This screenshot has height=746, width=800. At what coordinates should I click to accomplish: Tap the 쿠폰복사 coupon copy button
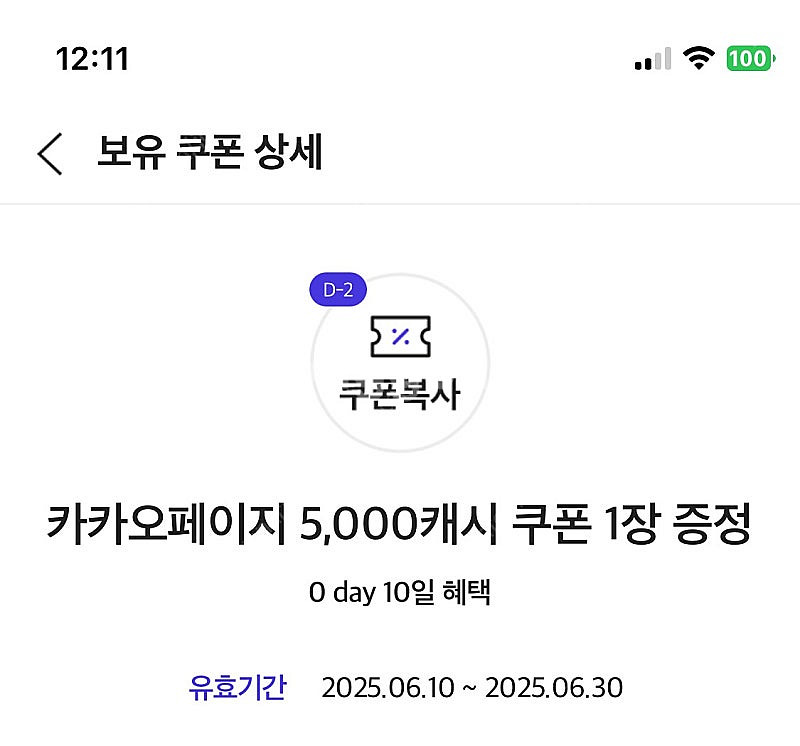(x=400, y=362)
